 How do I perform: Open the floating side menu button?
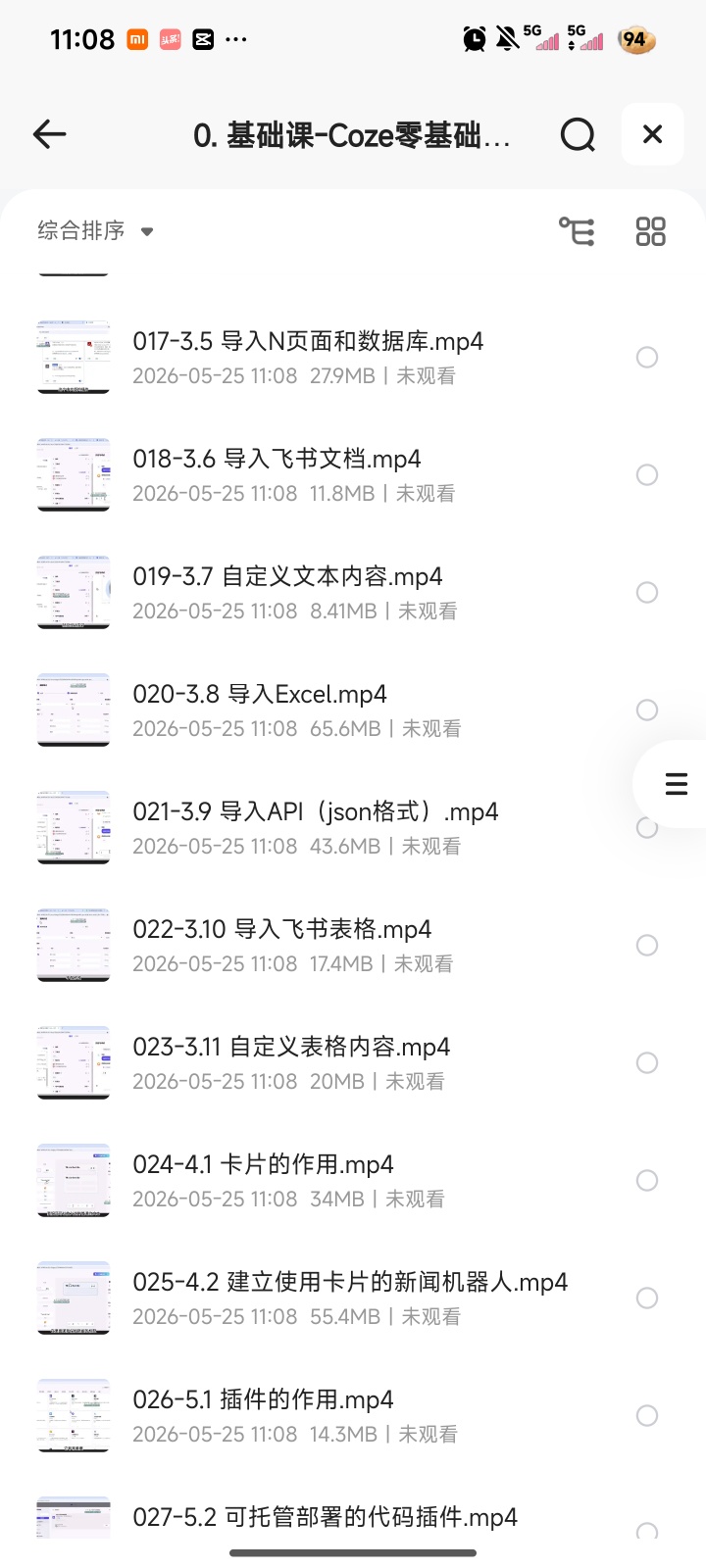click(676, 784)
